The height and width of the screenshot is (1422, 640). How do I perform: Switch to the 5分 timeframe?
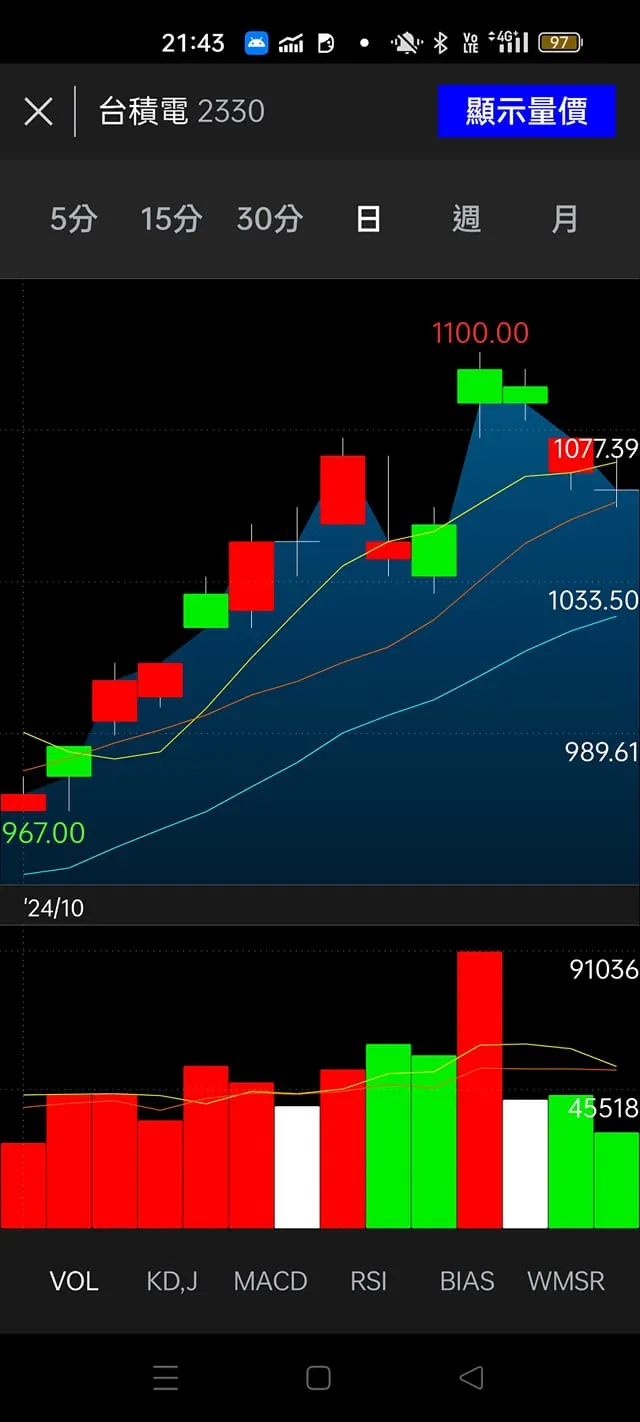73,219
